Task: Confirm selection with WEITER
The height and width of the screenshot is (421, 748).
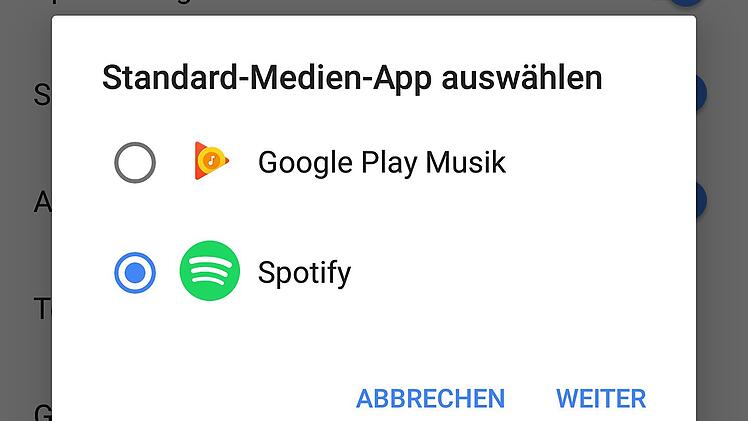Action: pos(600,398)
